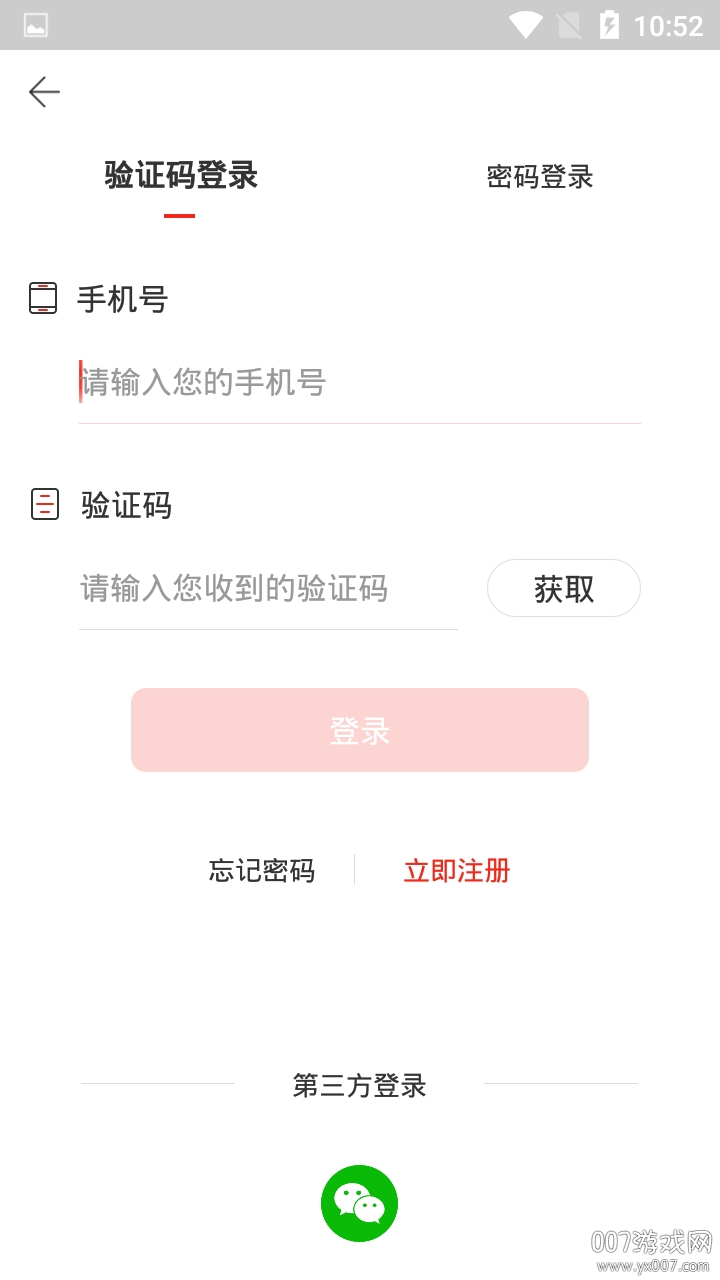Tap 获取 to request a verification code
Viewport: 720px width, 1280px height.
click(564, 589)
